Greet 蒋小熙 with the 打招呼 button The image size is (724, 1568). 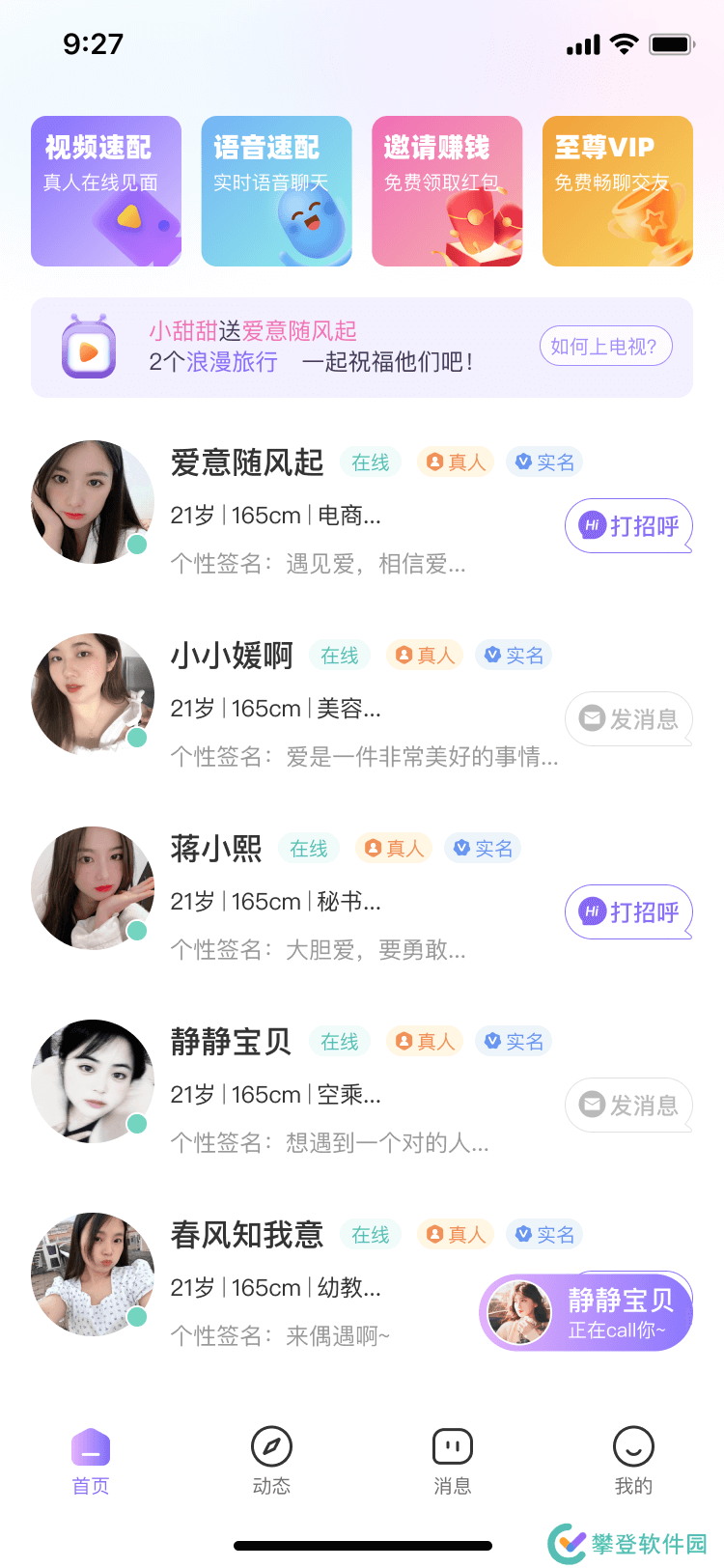coord(628,912)
